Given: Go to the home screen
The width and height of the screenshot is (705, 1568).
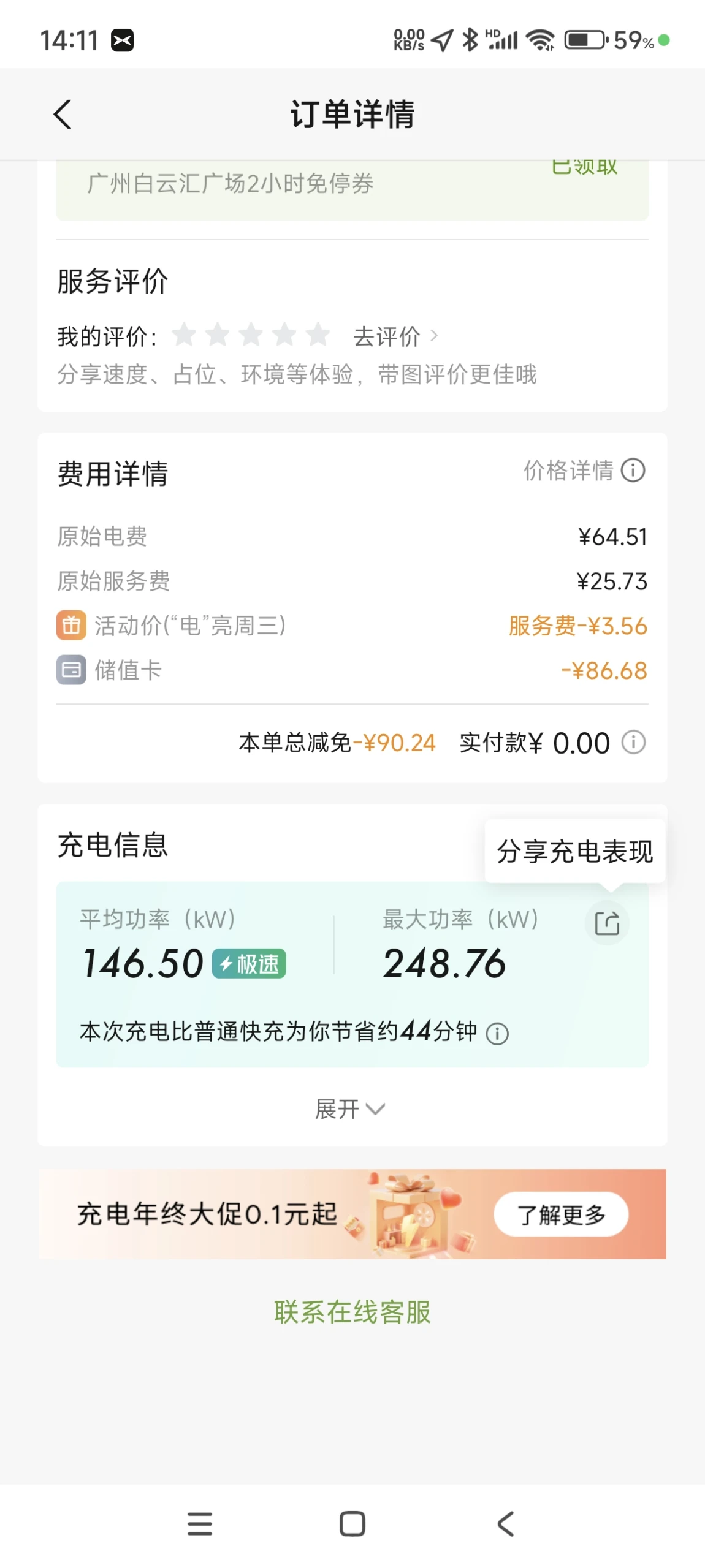Looking at the screenshot, I should point(352,1524).
